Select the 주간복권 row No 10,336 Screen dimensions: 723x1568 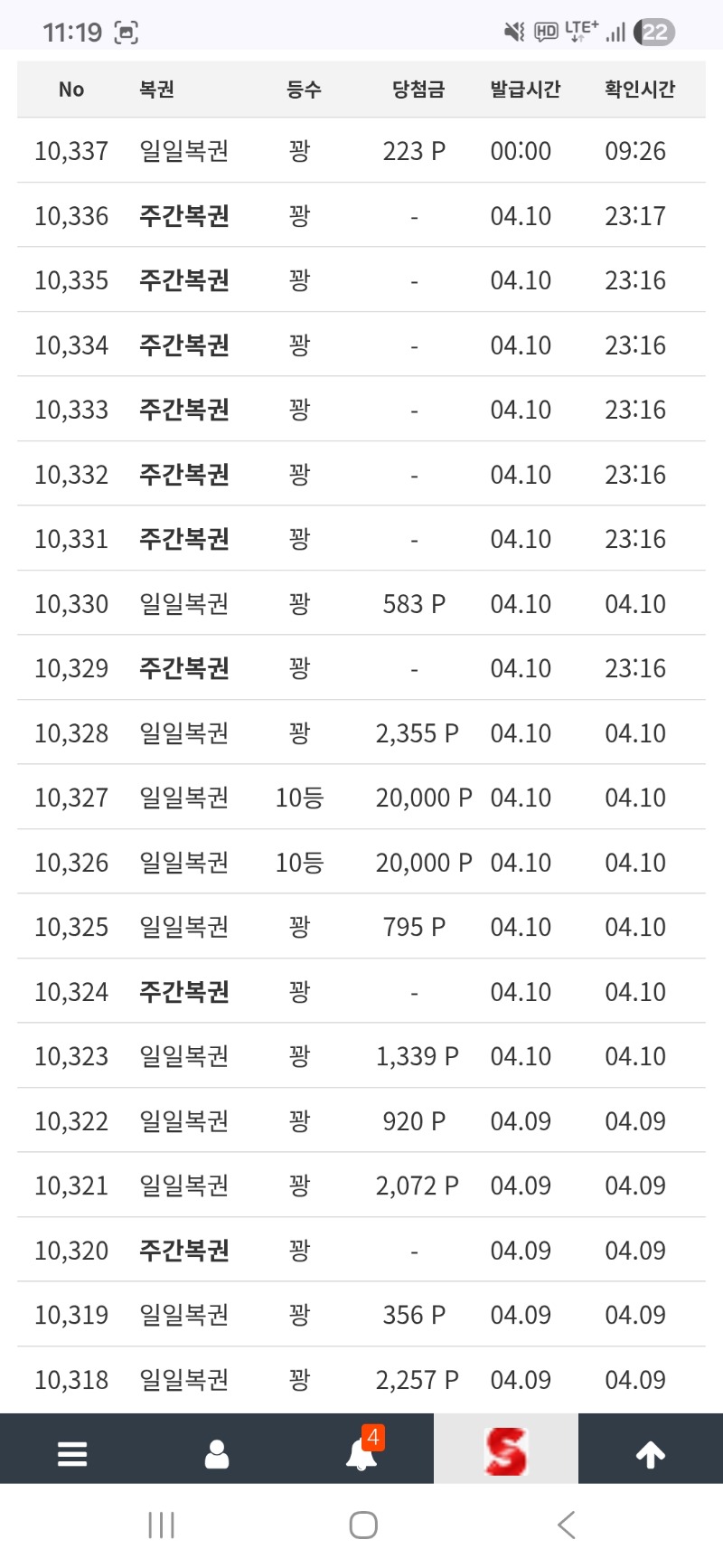[x=361, y=216]
